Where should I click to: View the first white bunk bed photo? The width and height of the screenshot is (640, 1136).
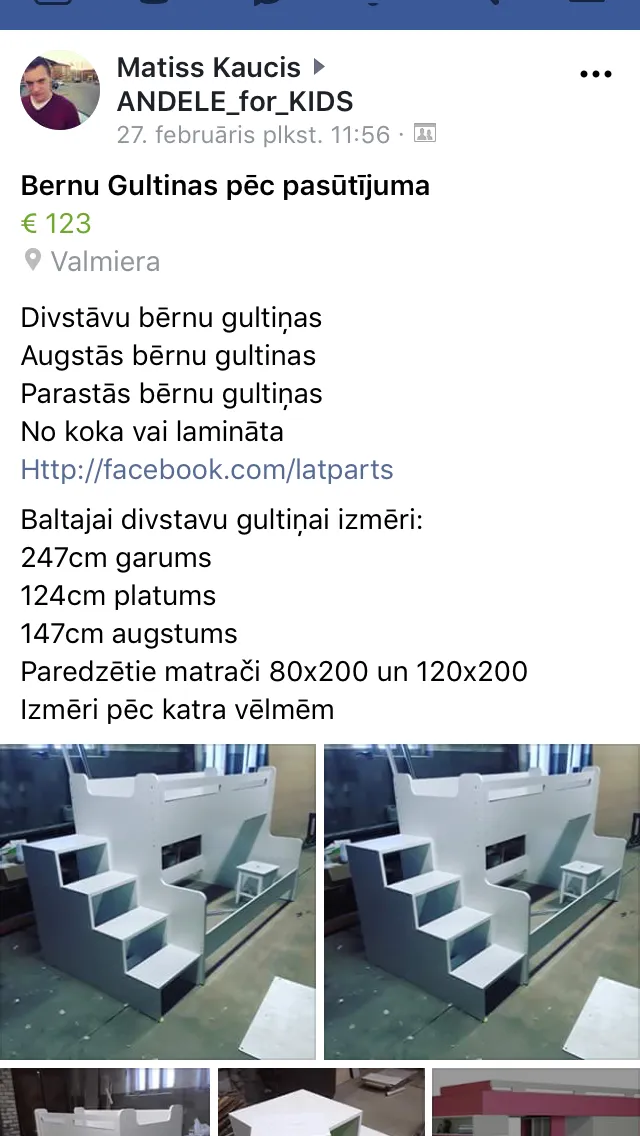click(x=157, y=901)
